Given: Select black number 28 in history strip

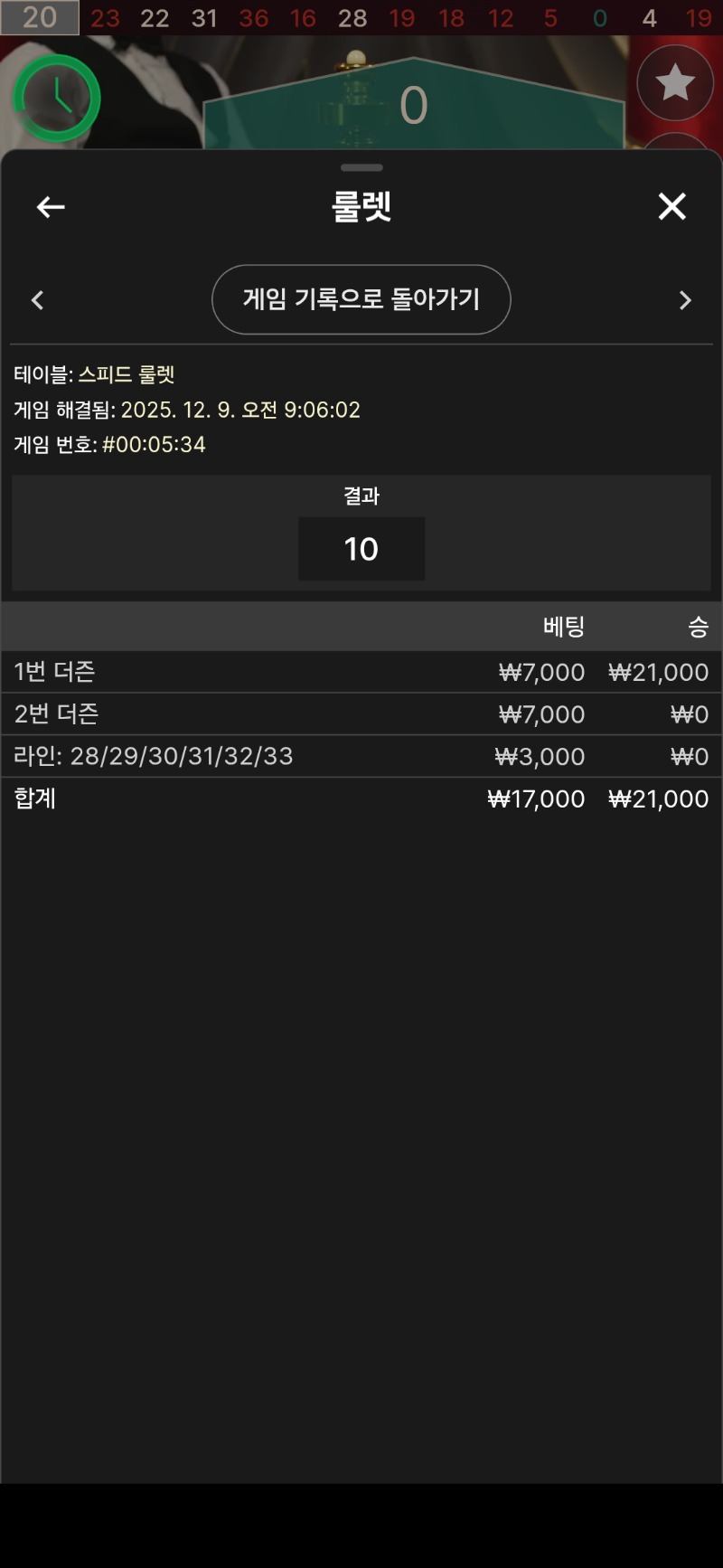Looking at the screenshot, I should (x=352, y=18).
